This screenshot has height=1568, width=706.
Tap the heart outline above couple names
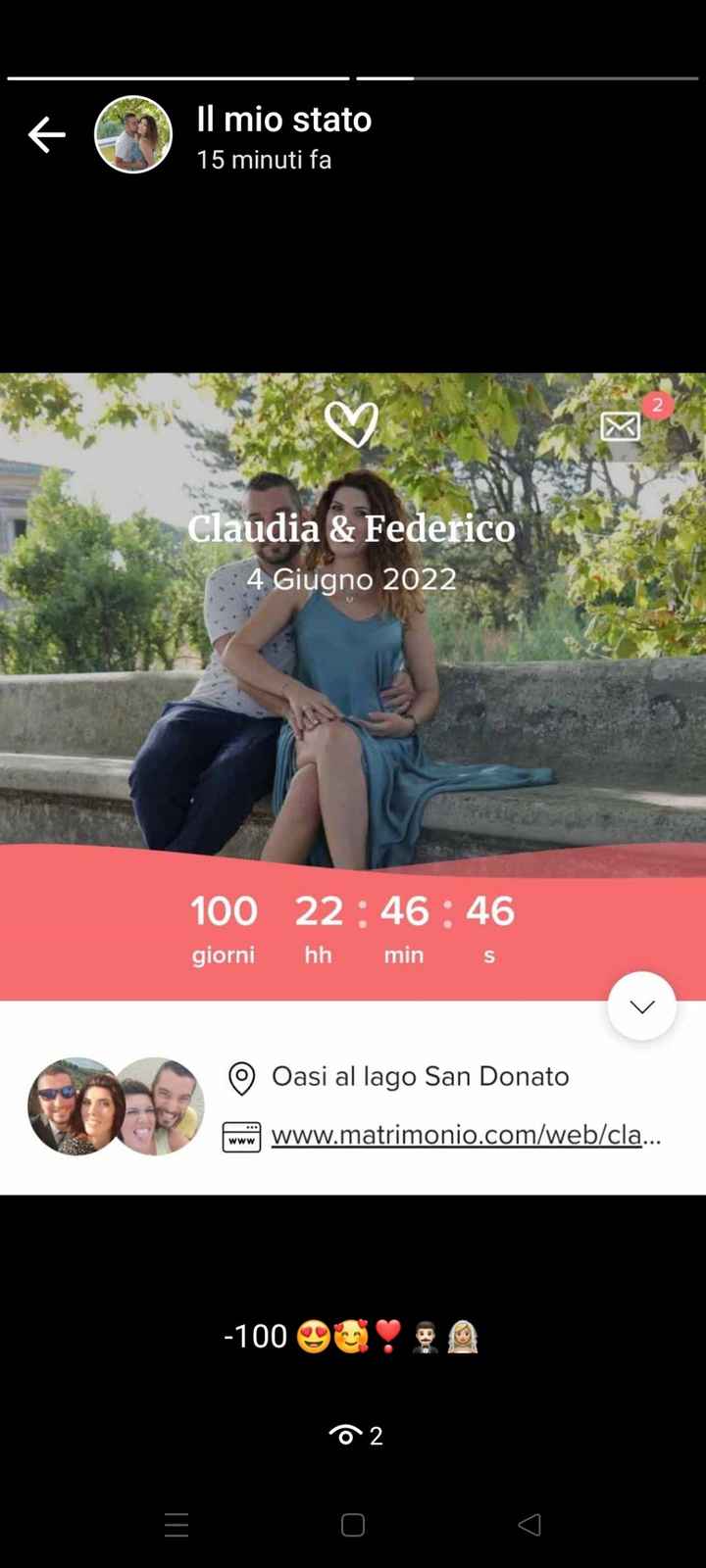(352, 423)
